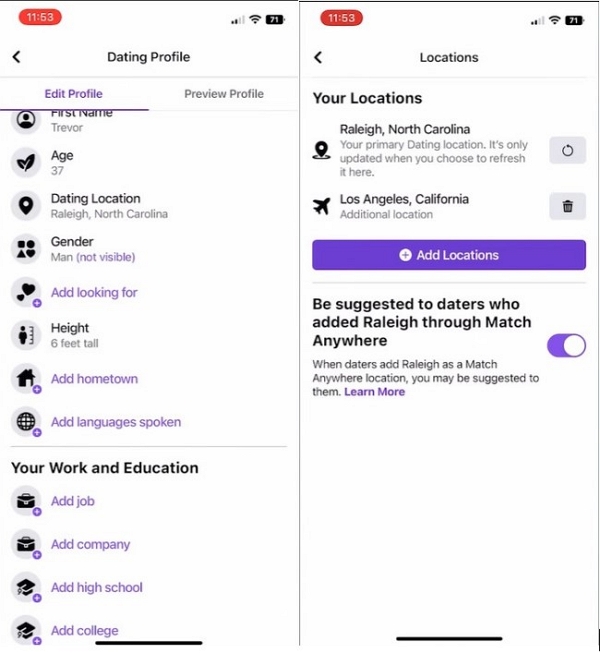Go back from the Locations screen

pyautogui.click(x=318, y=57)
